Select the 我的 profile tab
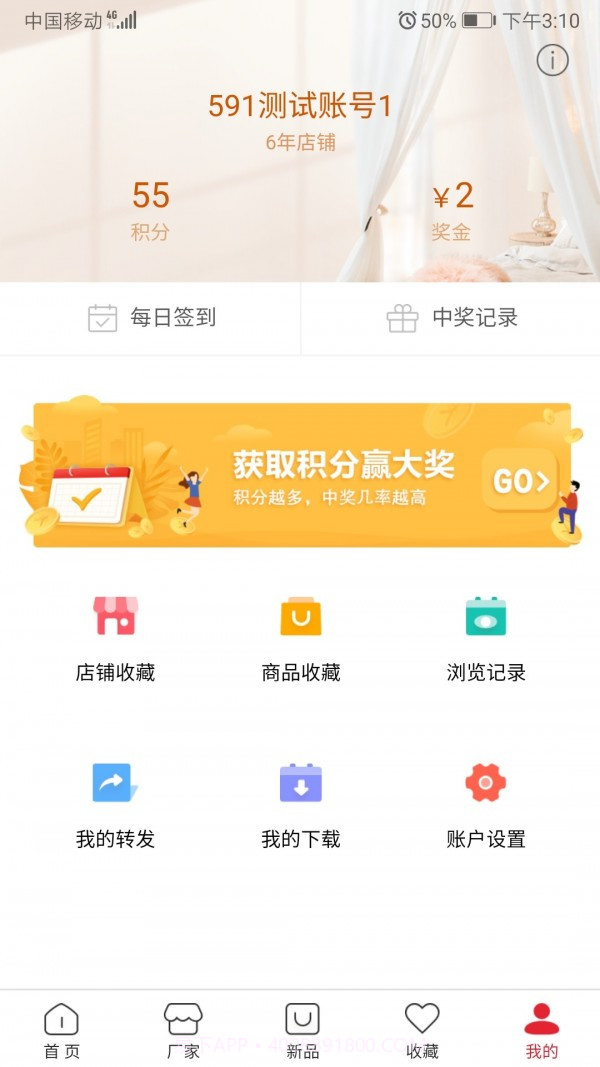Screen dimensions: 600x1067 pyautogui.click(x=542, y=1030)
